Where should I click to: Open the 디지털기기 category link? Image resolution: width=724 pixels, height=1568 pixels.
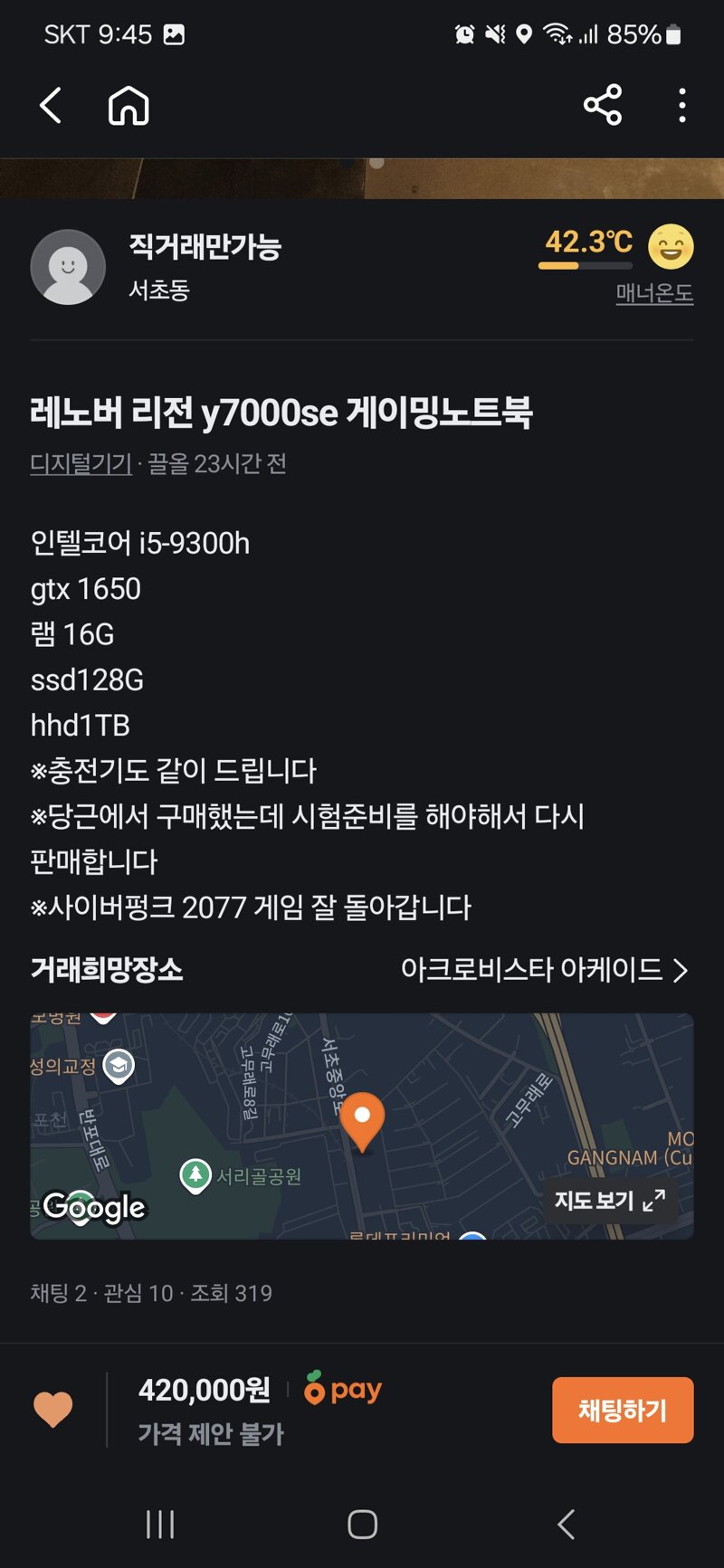tap(81, 464)
